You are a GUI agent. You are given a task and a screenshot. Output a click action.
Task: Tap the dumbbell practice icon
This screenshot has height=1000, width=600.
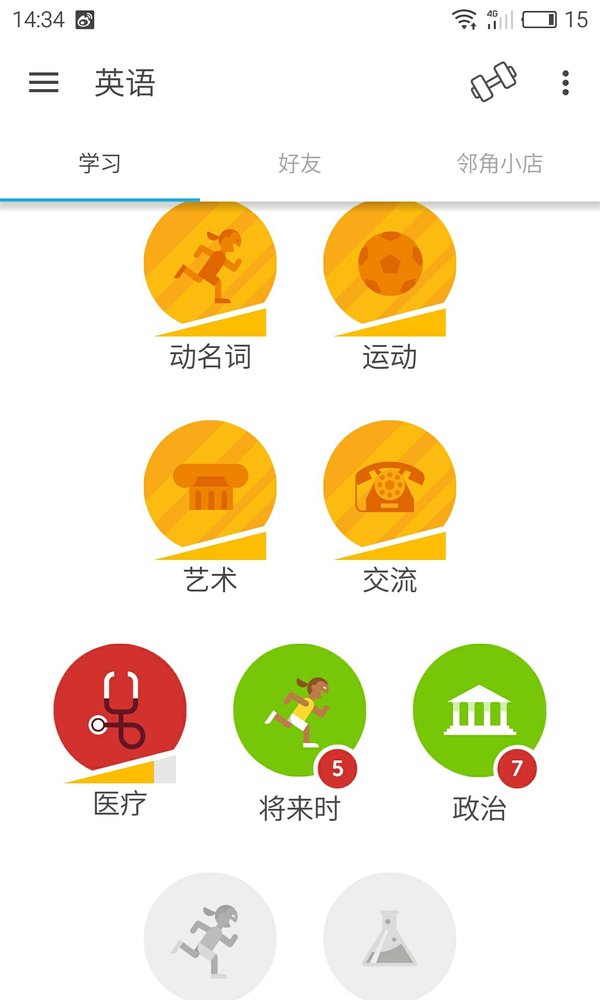[494, 82]
